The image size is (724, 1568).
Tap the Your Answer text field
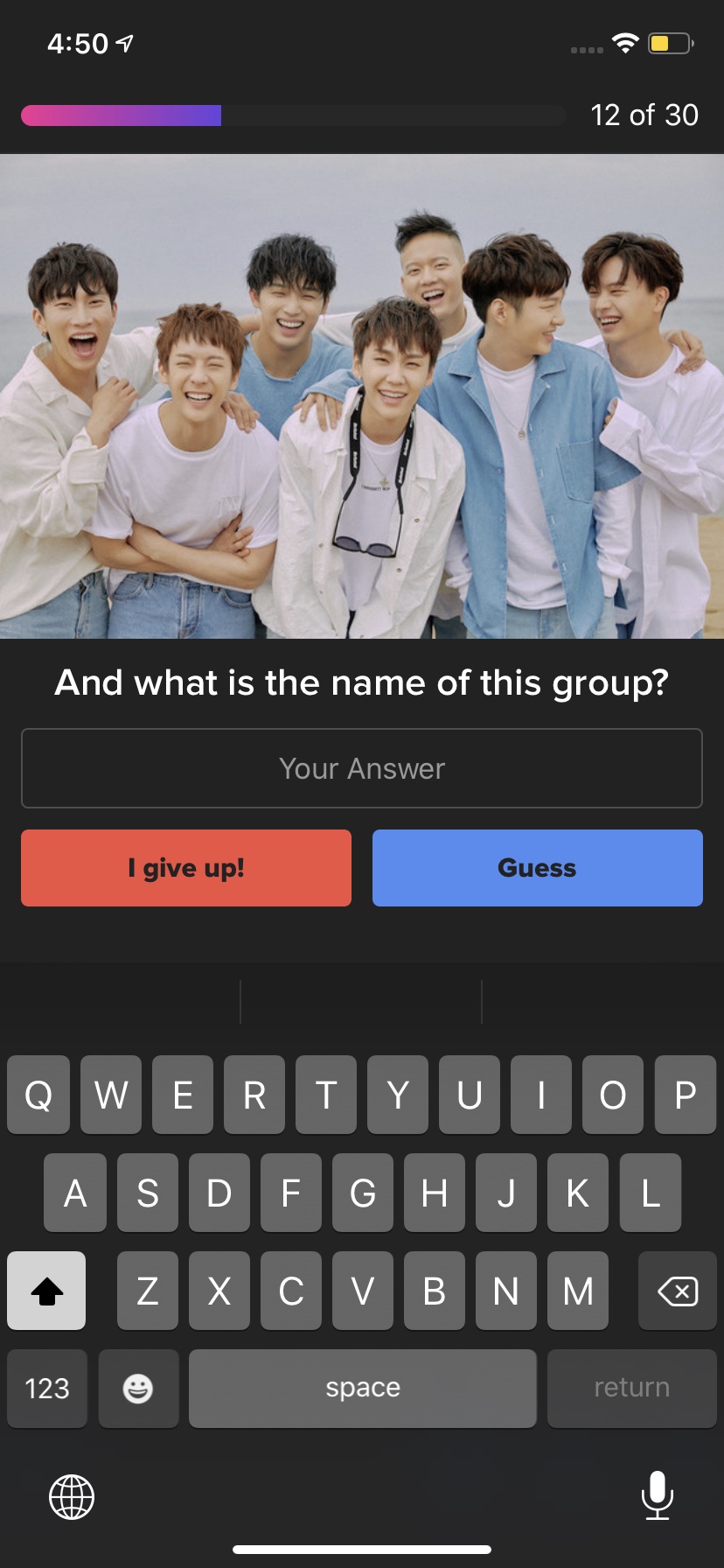coord(362,768)
